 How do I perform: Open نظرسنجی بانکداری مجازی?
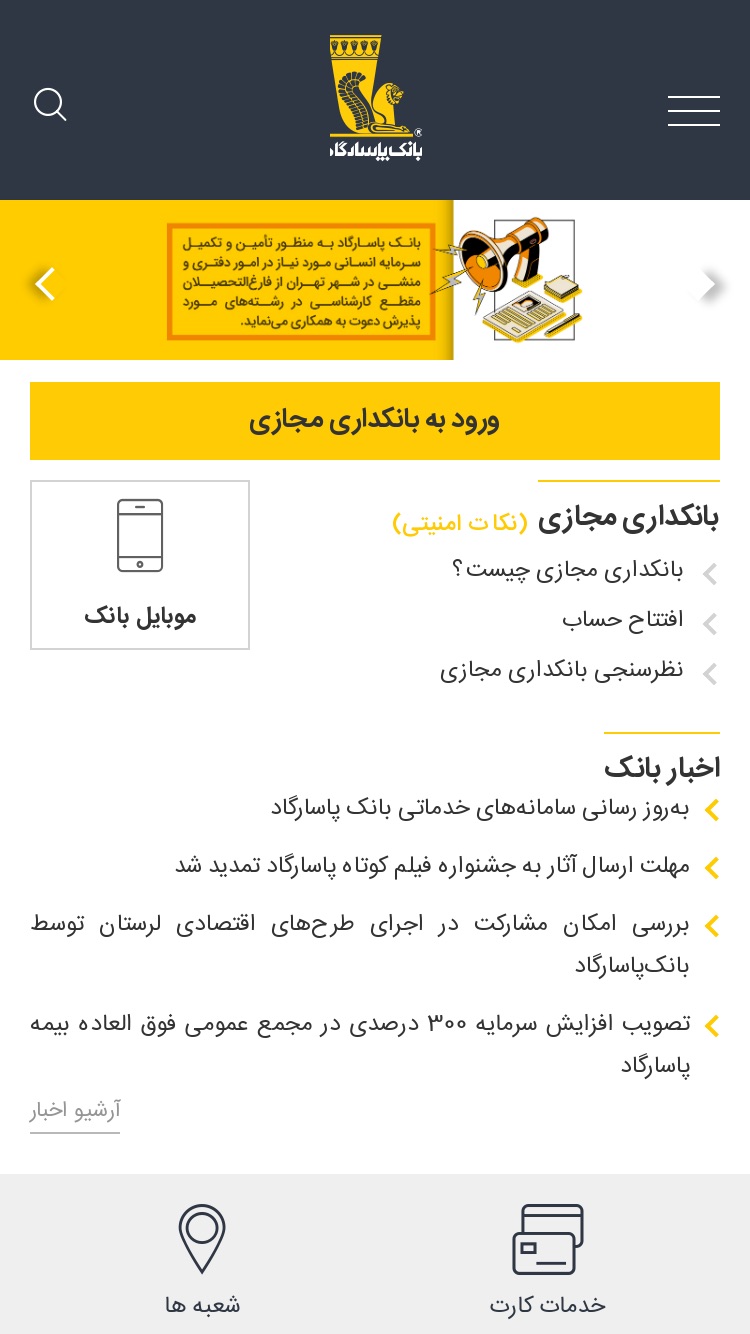pos(562,670)
